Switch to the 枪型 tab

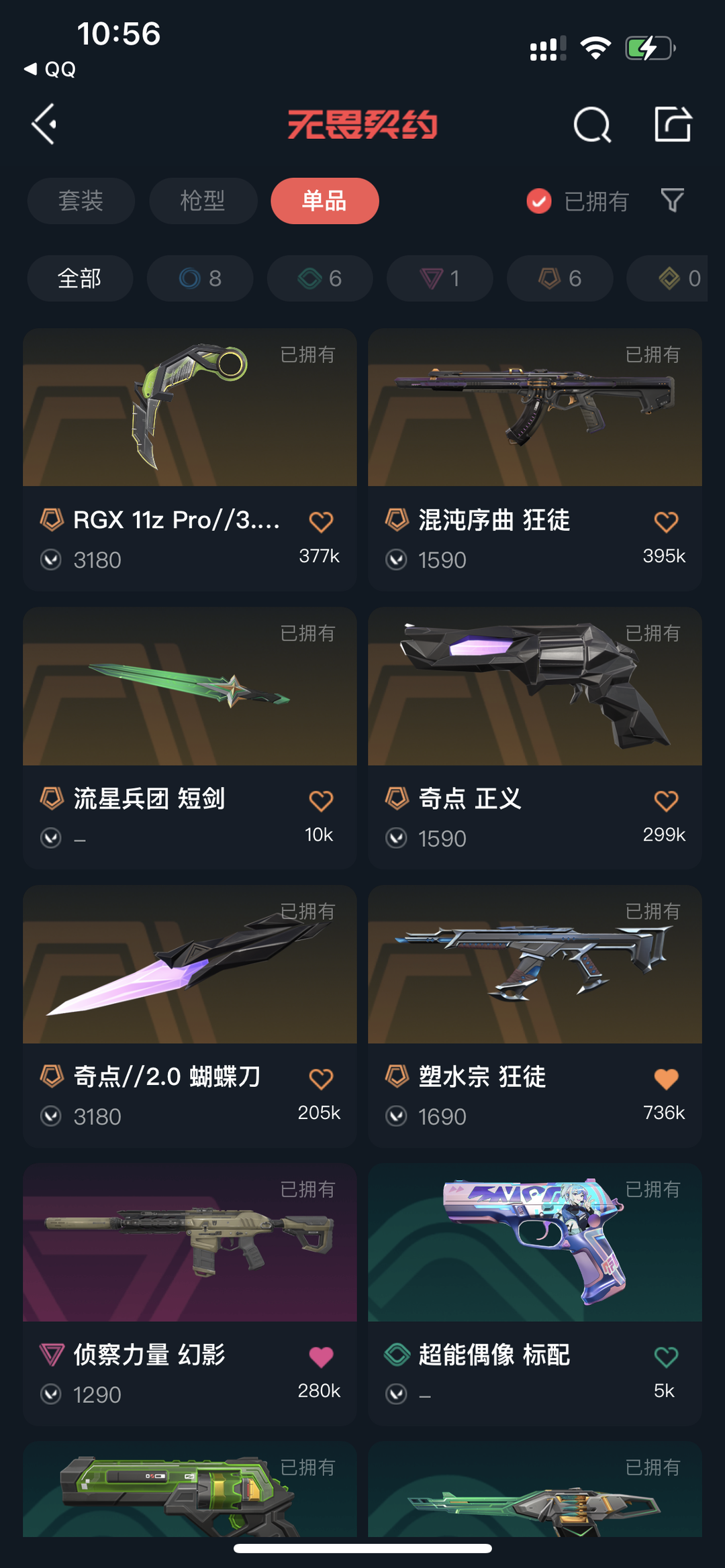point(203,201)
